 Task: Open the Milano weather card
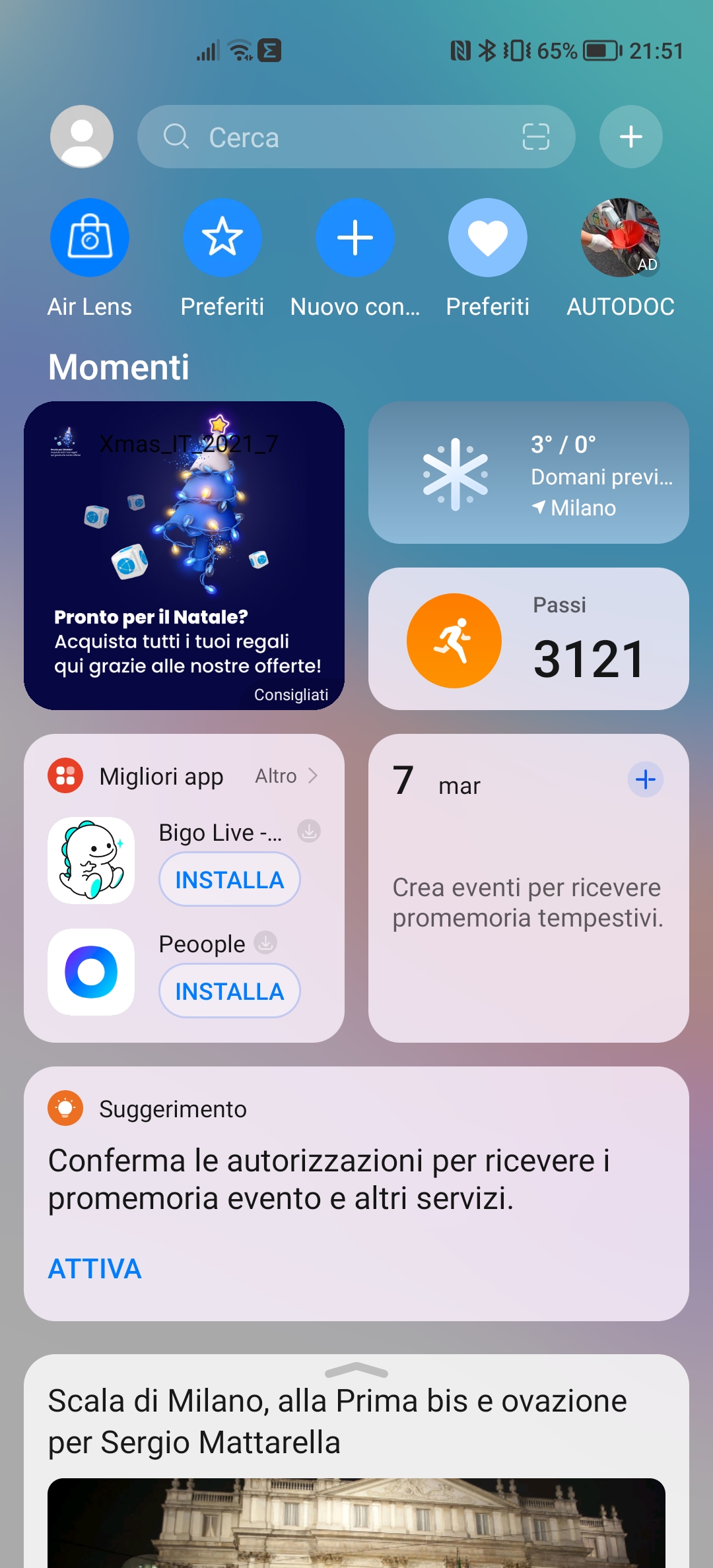529,473
